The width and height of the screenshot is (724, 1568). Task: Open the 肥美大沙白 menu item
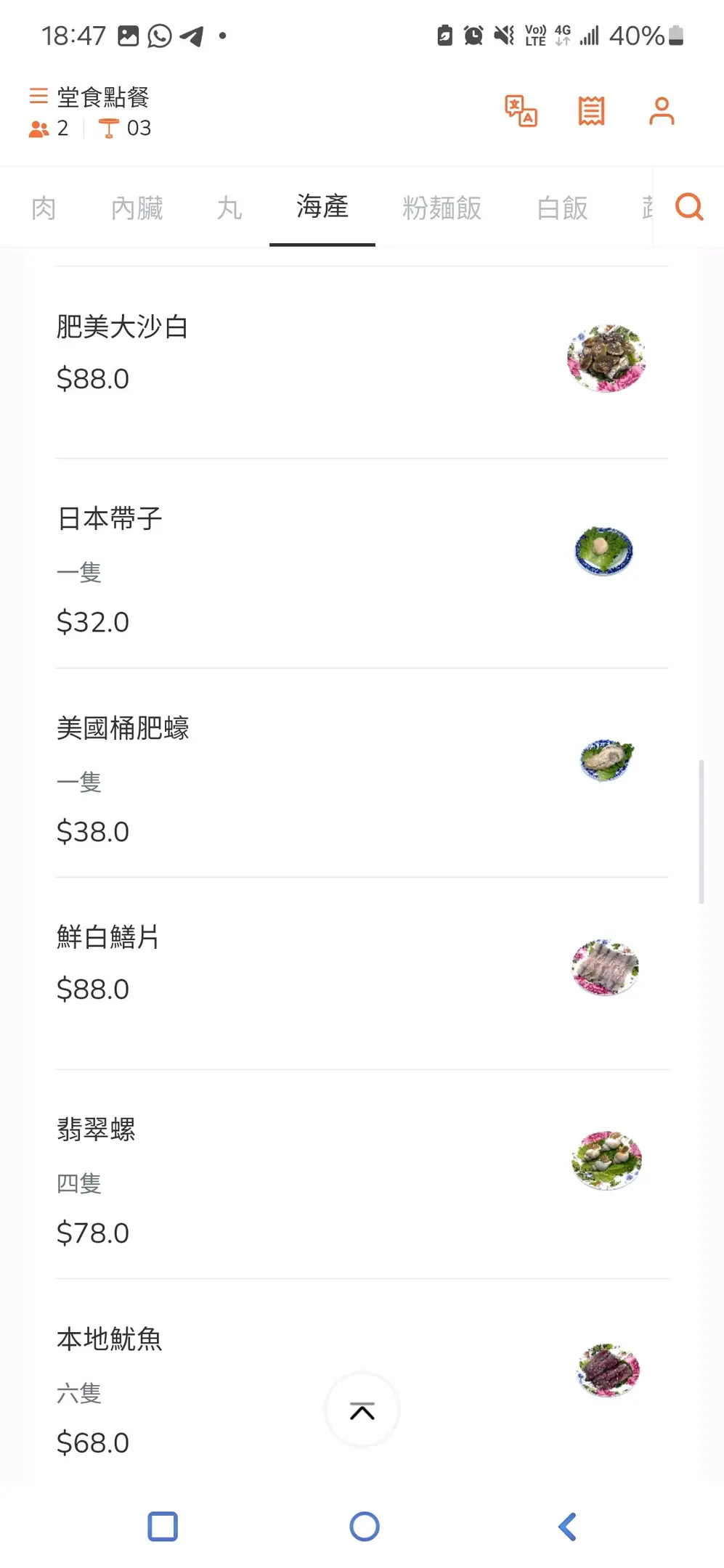pos(122,327)
